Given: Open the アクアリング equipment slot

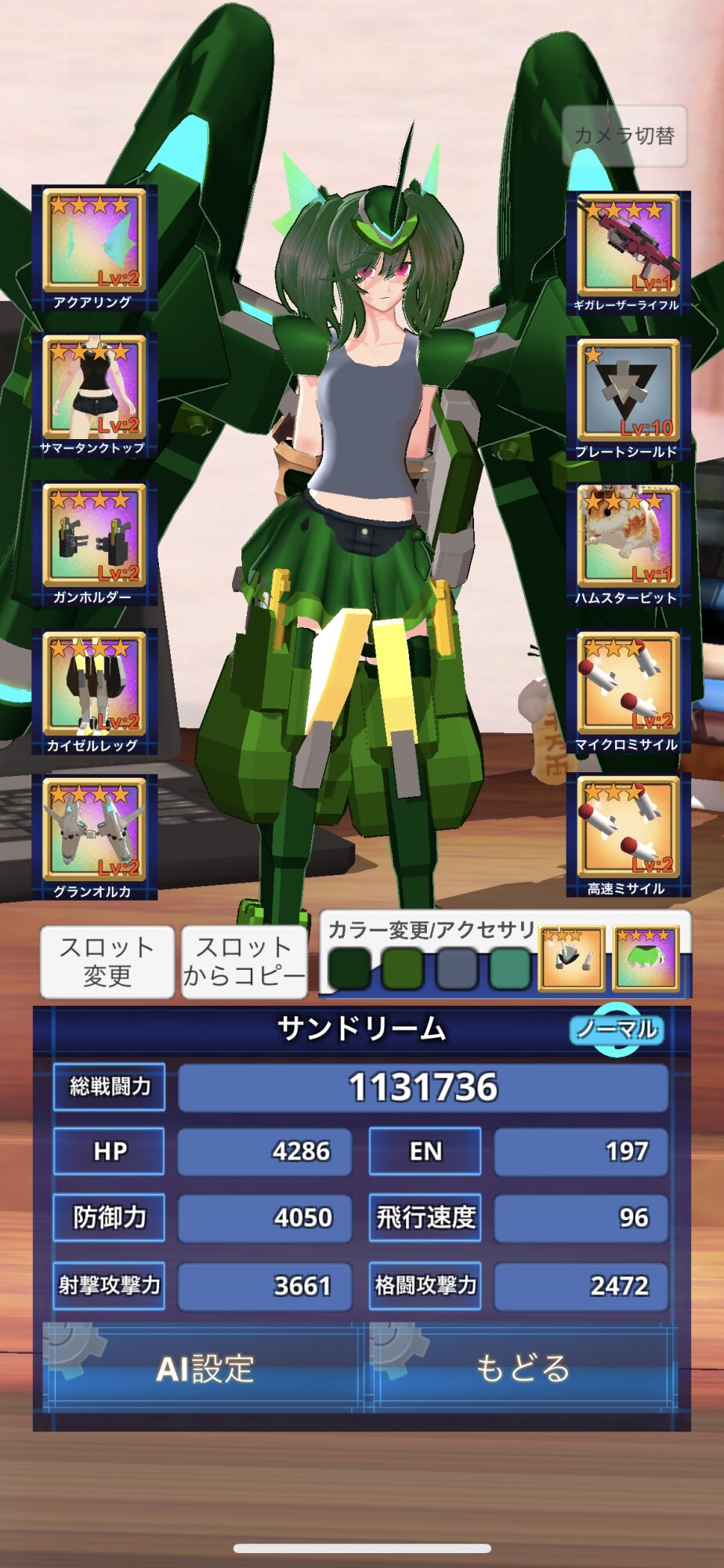Looking at the screenshot, I should point(94,248).
